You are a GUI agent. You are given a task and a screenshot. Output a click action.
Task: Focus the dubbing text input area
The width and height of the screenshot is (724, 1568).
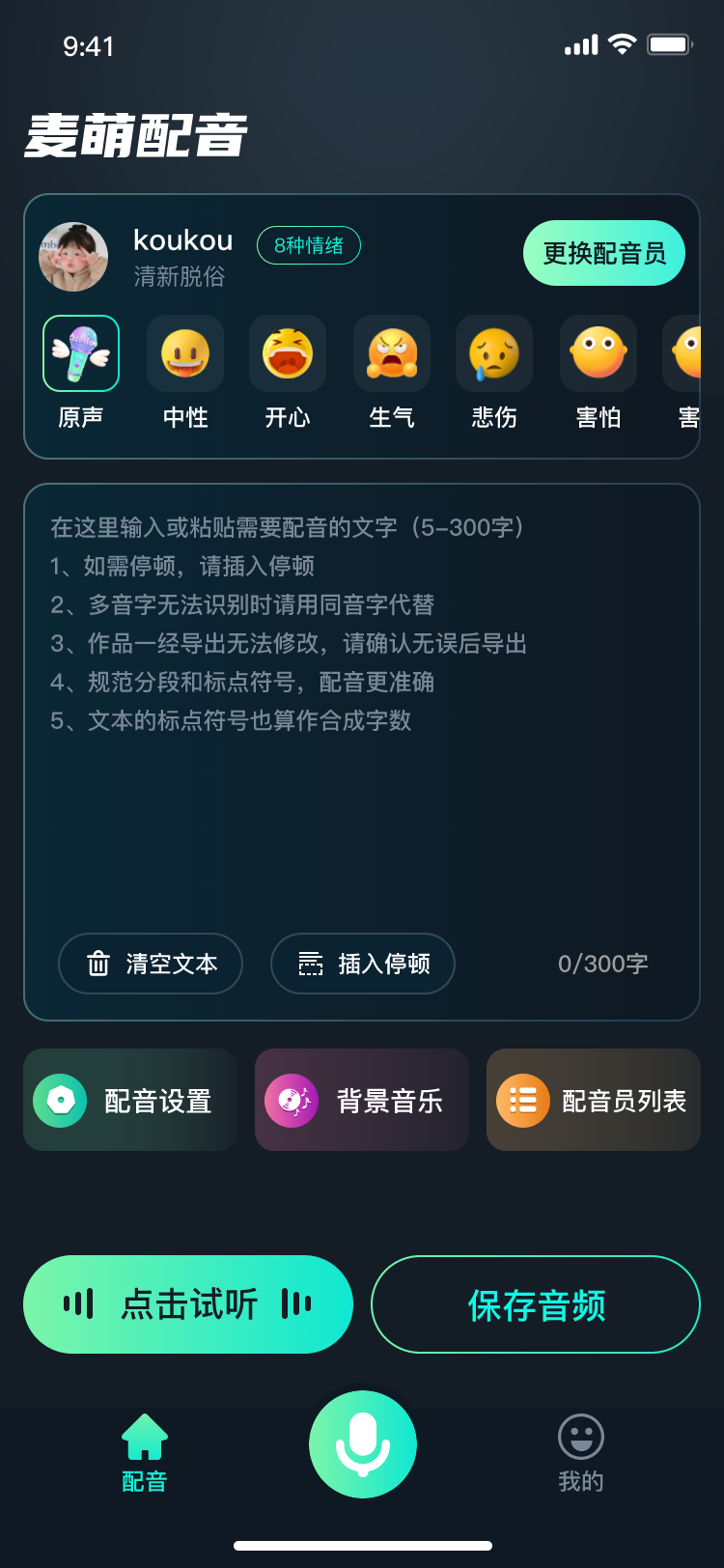(x=362, y=714)
